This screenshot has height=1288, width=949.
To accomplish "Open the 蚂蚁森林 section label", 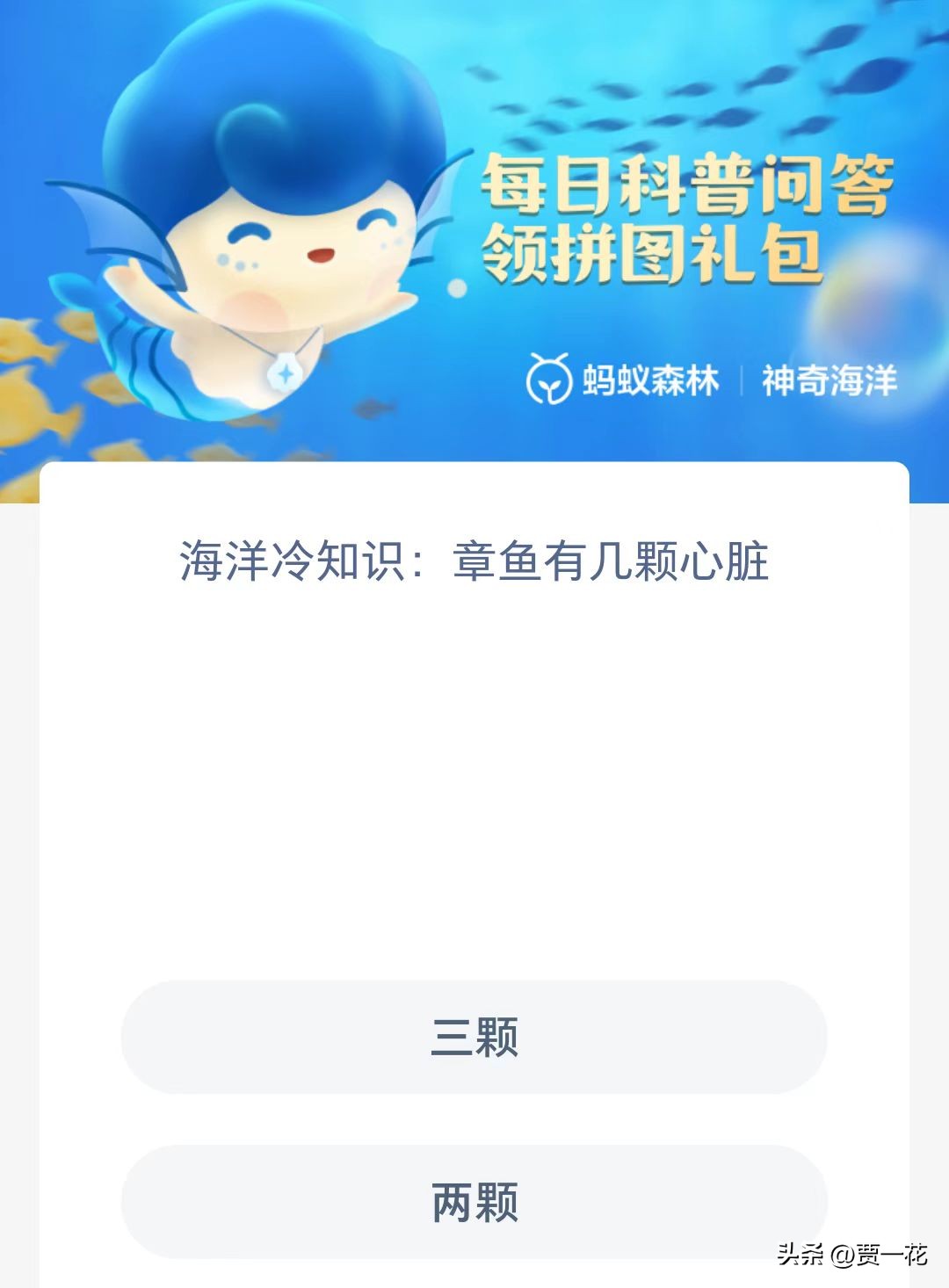I will click(x=649, y=380).
